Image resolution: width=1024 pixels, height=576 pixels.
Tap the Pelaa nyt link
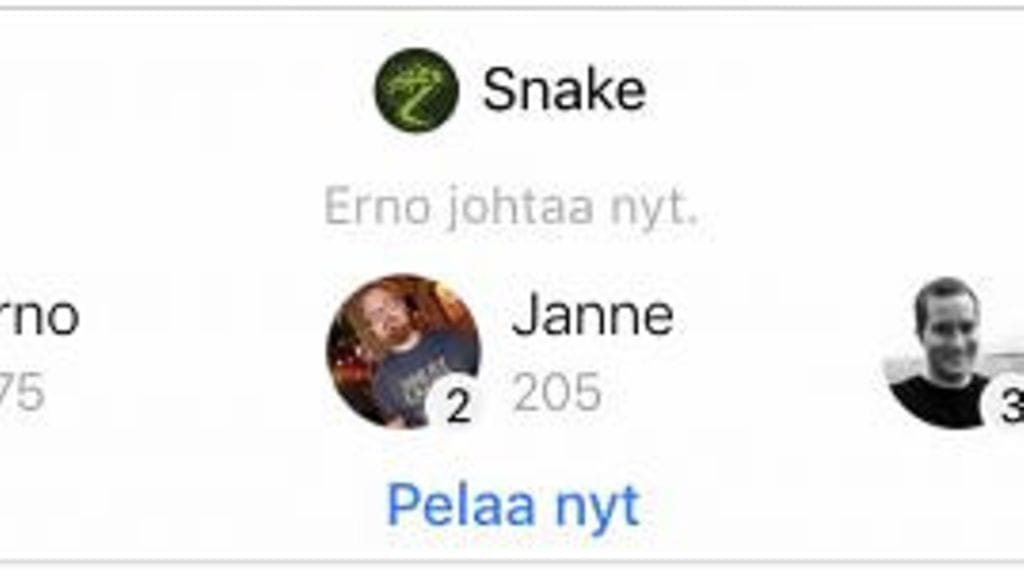tap(512, 506)
